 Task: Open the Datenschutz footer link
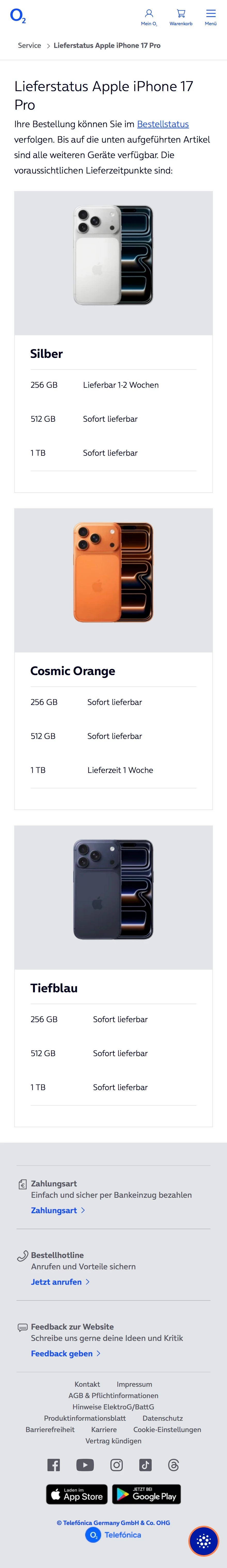click(x=162, y=1418)
